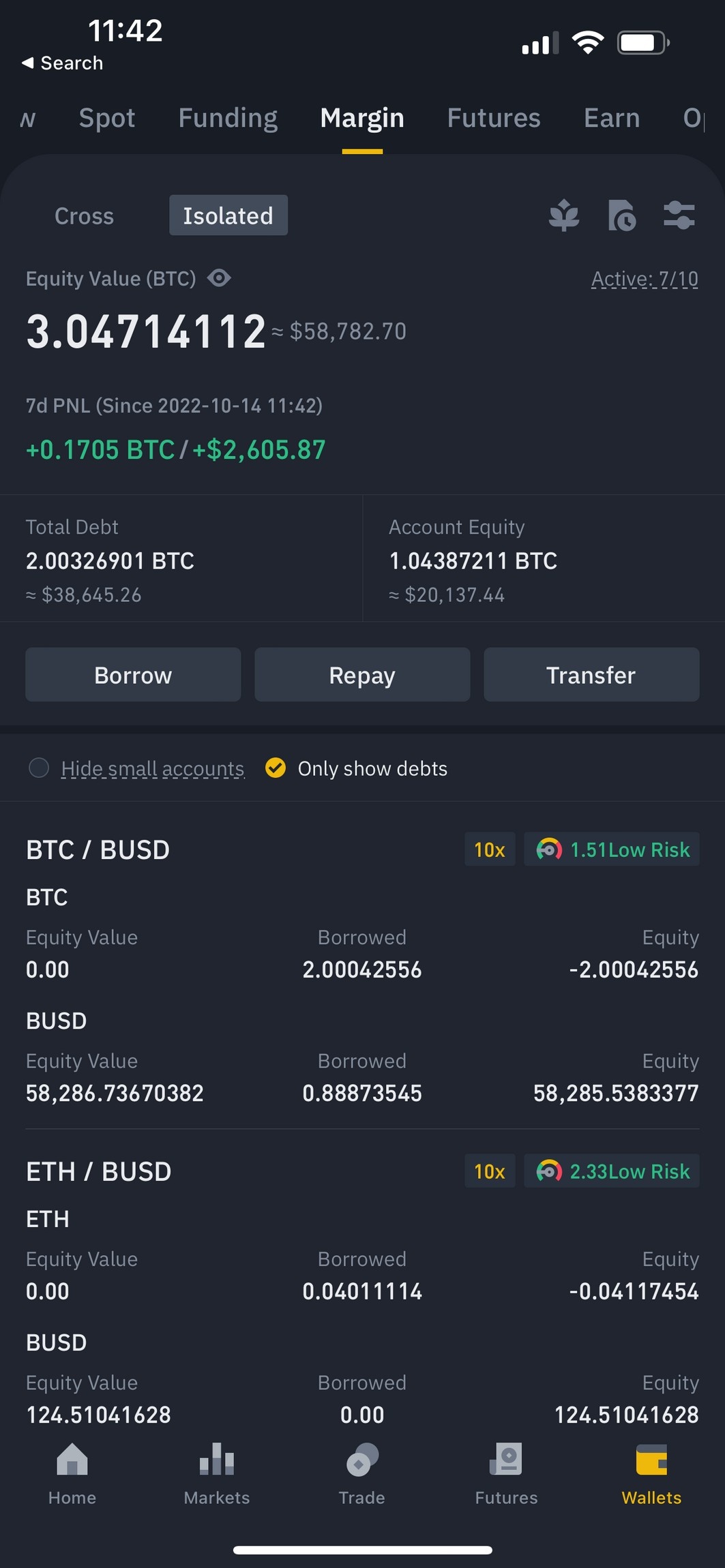This screenshot has width=725, height=1568.
Task: Uncheck Only show debts
Action: (276, 768)
